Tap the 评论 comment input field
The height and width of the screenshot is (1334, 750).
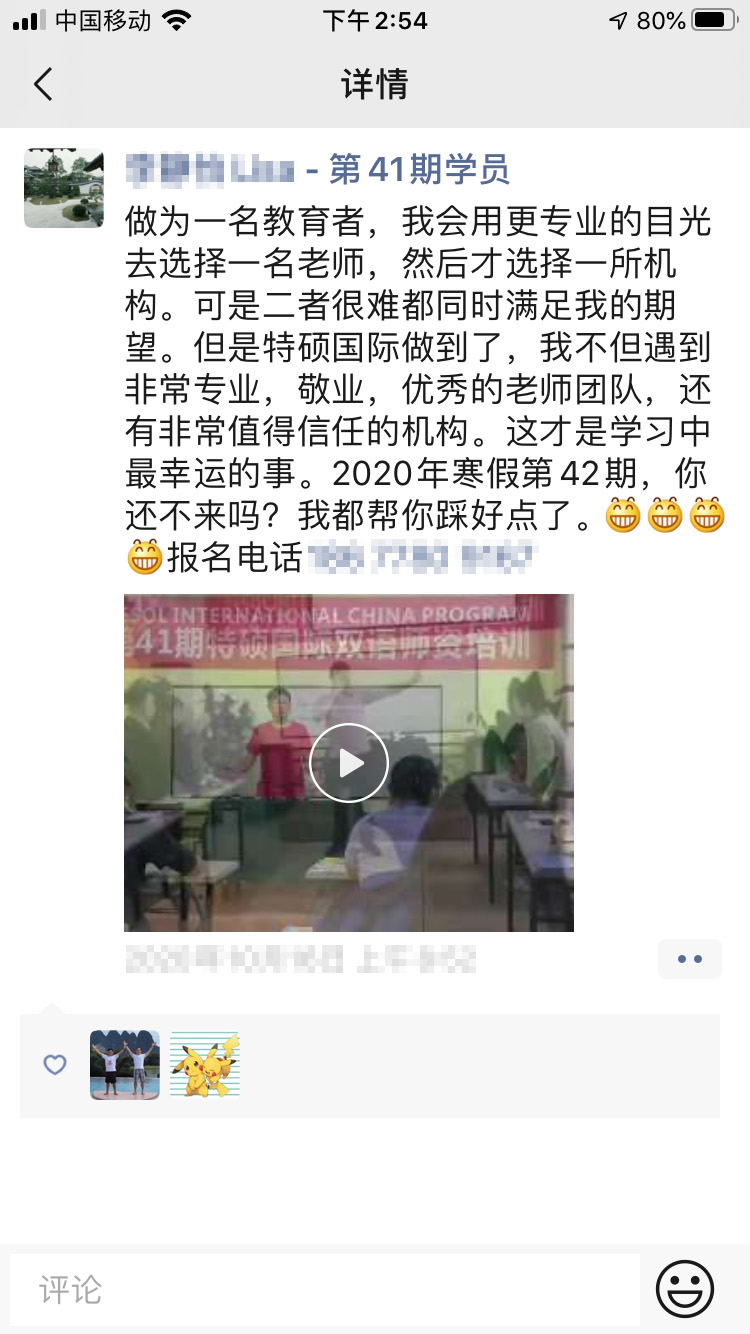(325, 1289)
